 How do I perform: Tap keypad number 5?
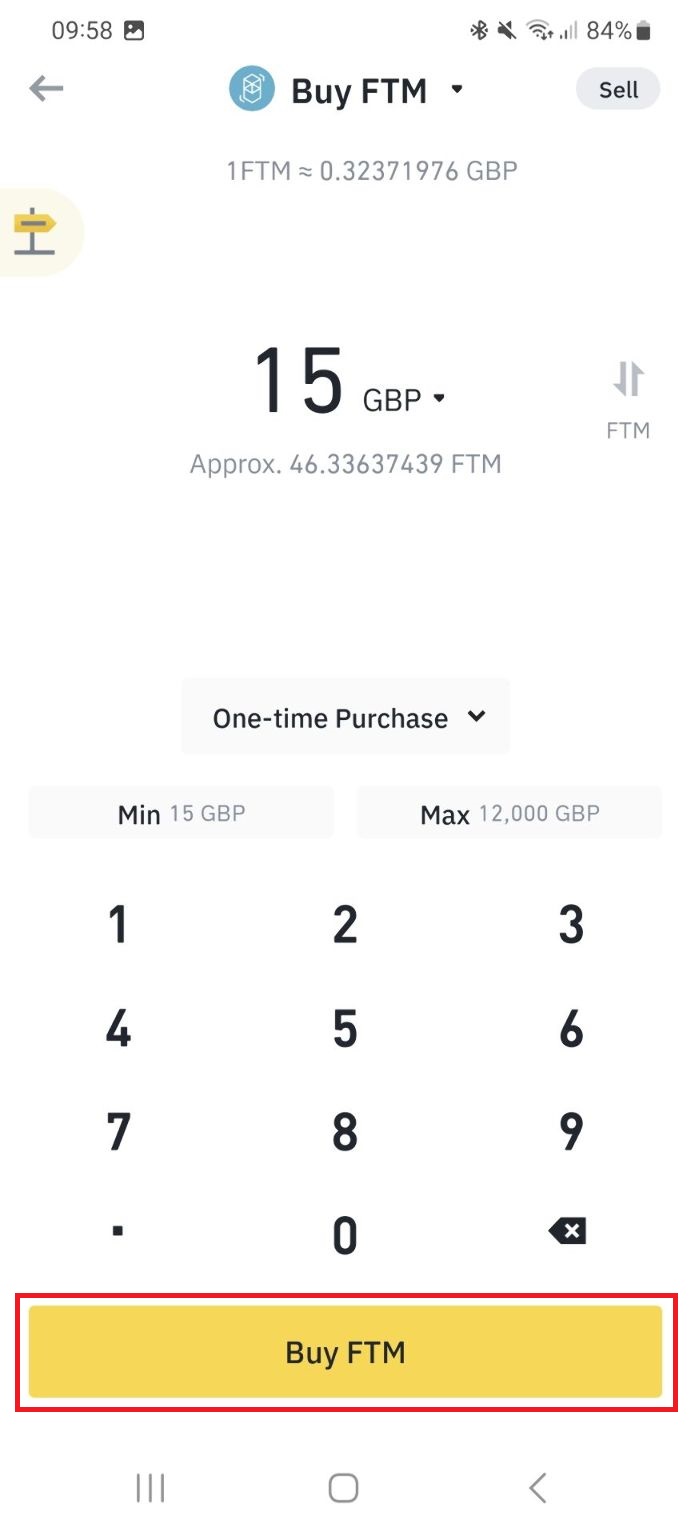[345, 1028]
